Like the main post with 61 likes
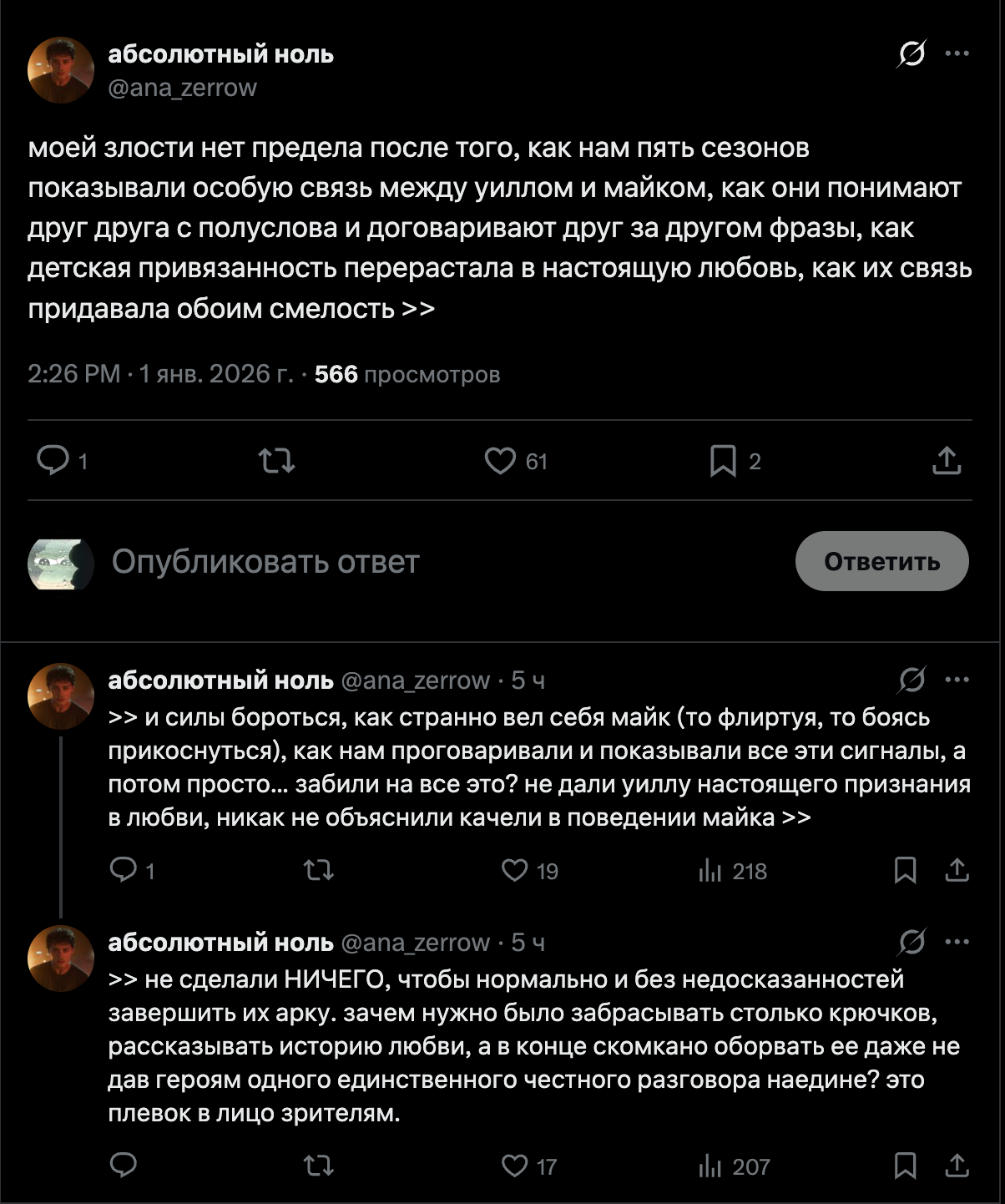 pyautogui.click(x=516, y=461)
